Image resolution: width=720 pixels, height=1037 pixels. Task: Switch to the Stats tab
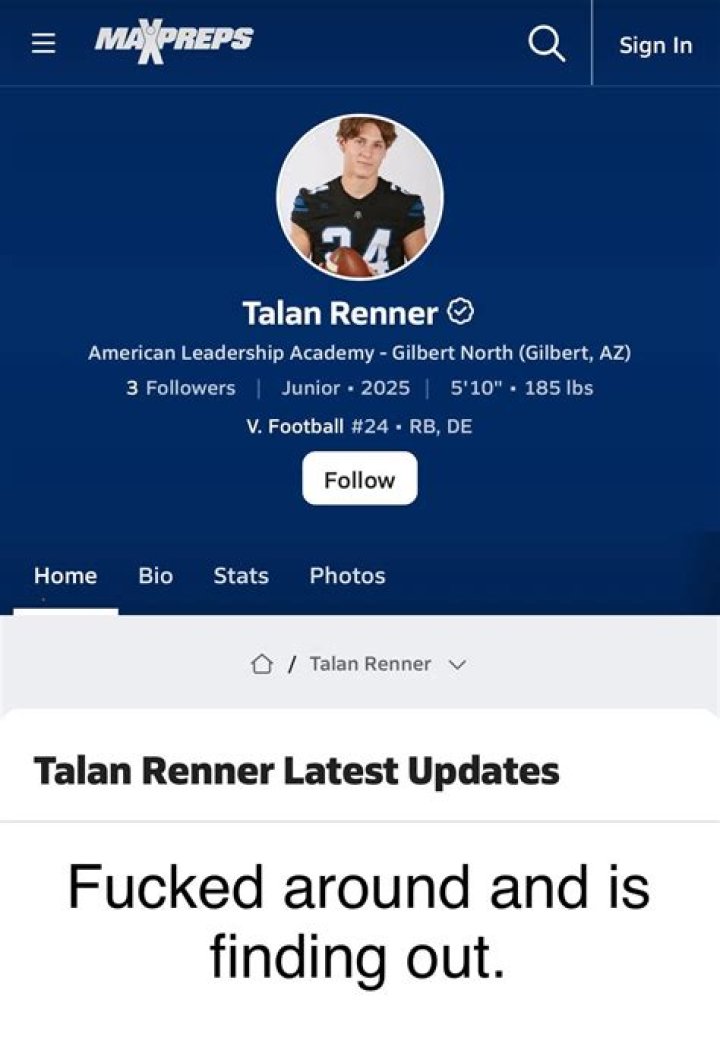(x=241, y=576)
